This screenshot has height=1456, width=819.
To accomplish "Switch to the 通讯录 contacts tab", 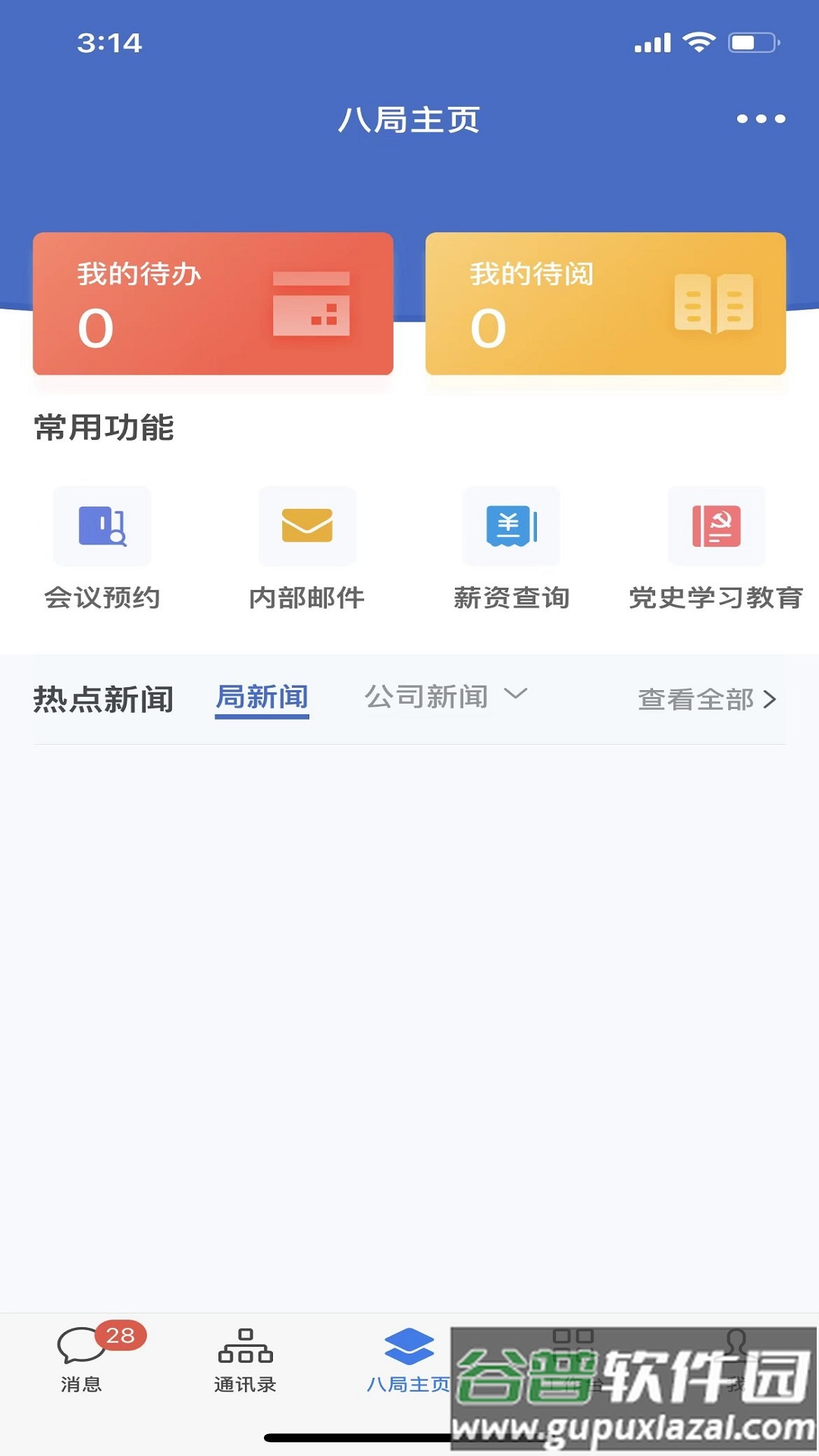I will (x=245, y=1360).
